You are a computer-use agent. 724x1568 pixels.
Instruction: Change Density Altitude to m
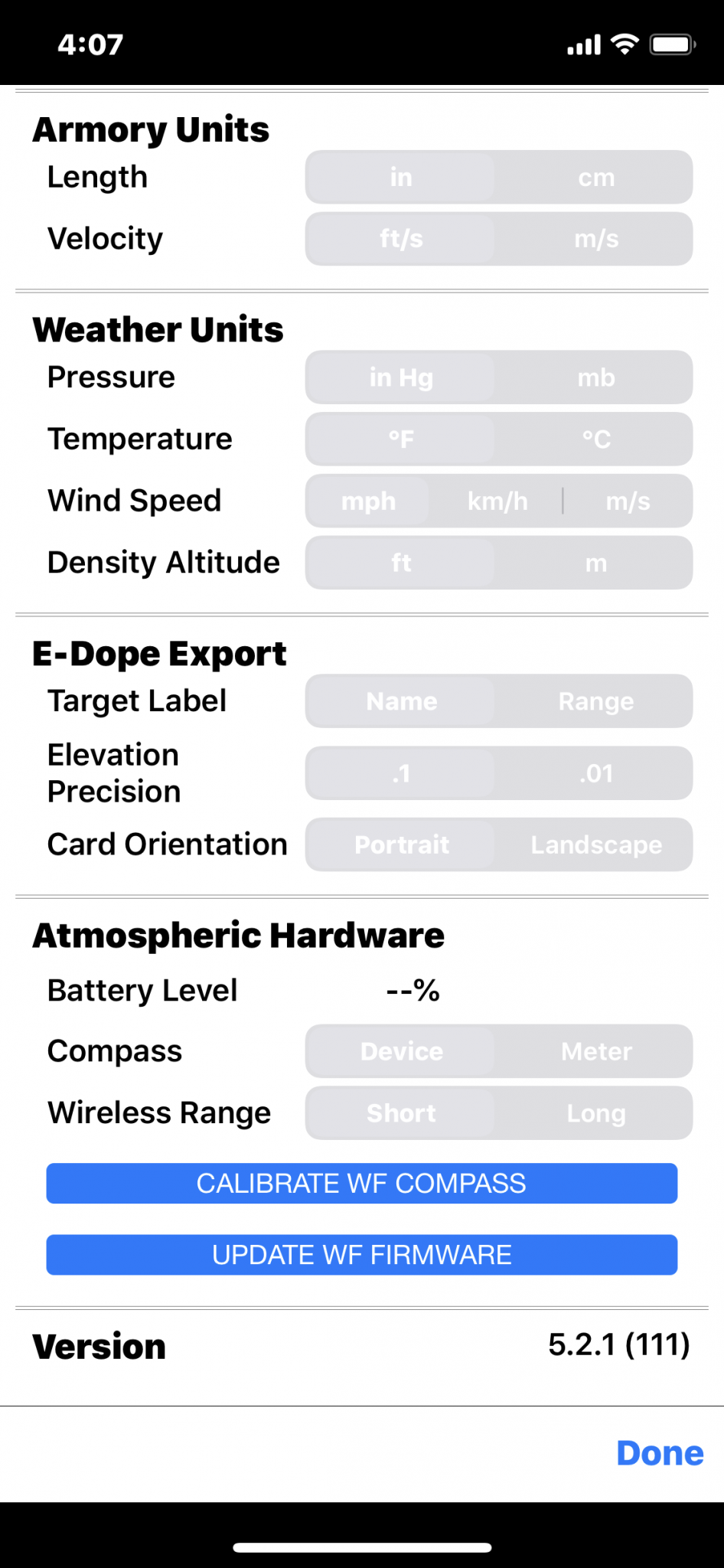tap(595, 563)
